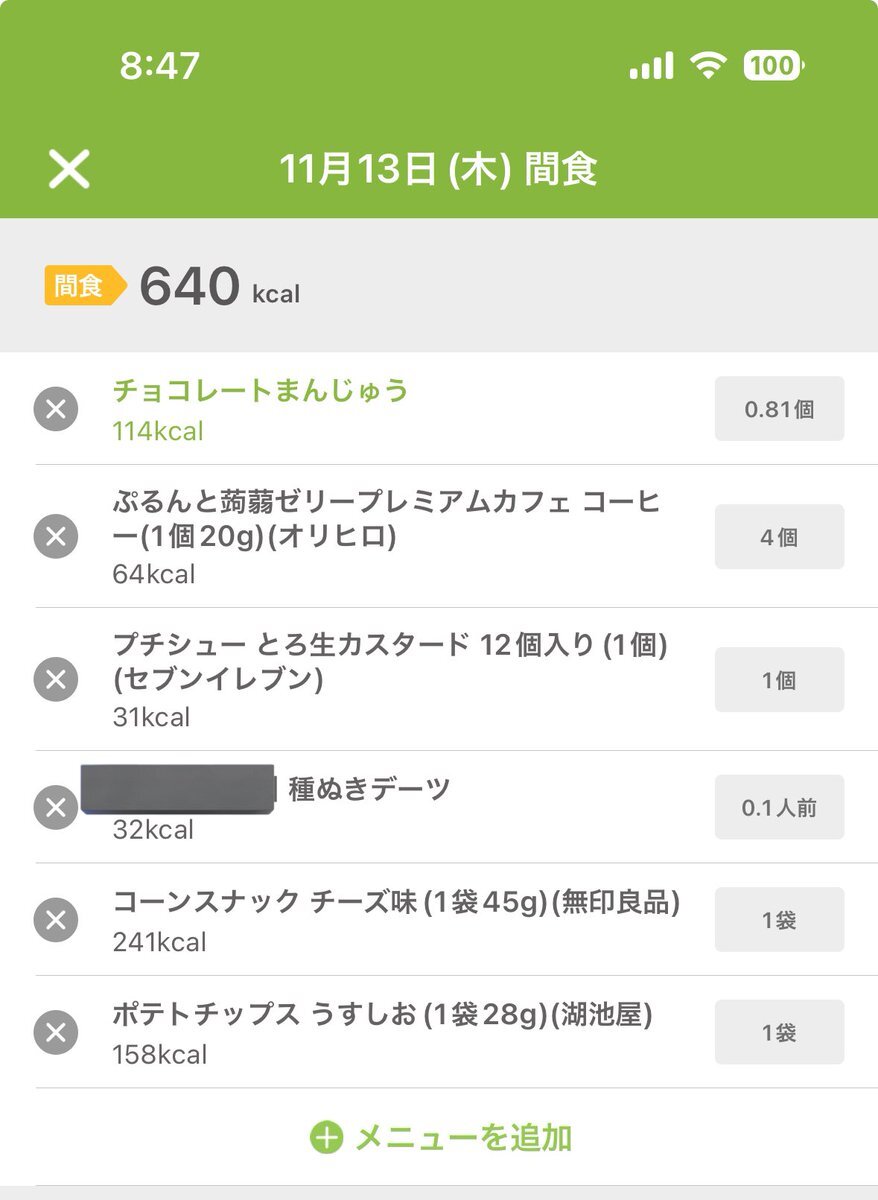This screenshot has width=878, height=1200.
Task: View details of コーンスナック チーズ味
Action: [x=395, y=904]
